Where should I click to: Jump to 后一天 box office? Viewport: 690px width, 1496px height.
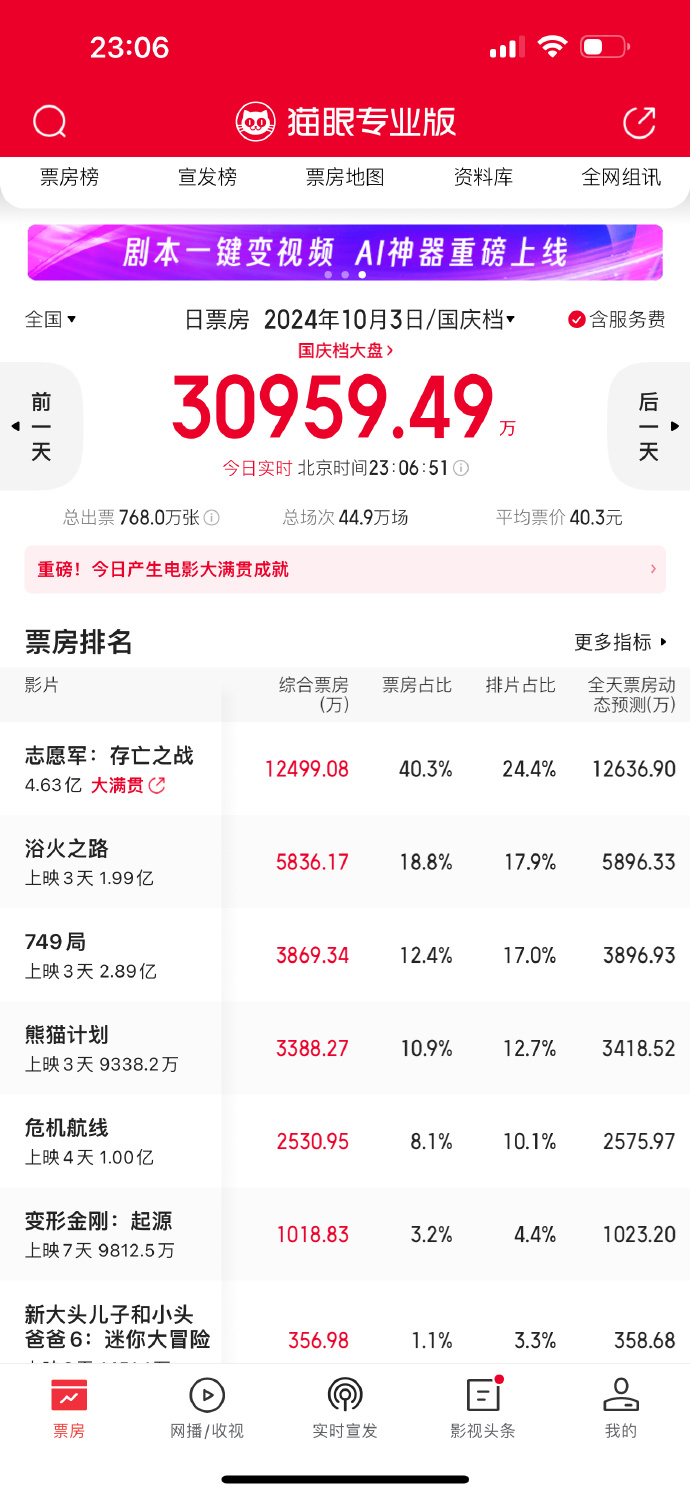[x=649, y=427]
